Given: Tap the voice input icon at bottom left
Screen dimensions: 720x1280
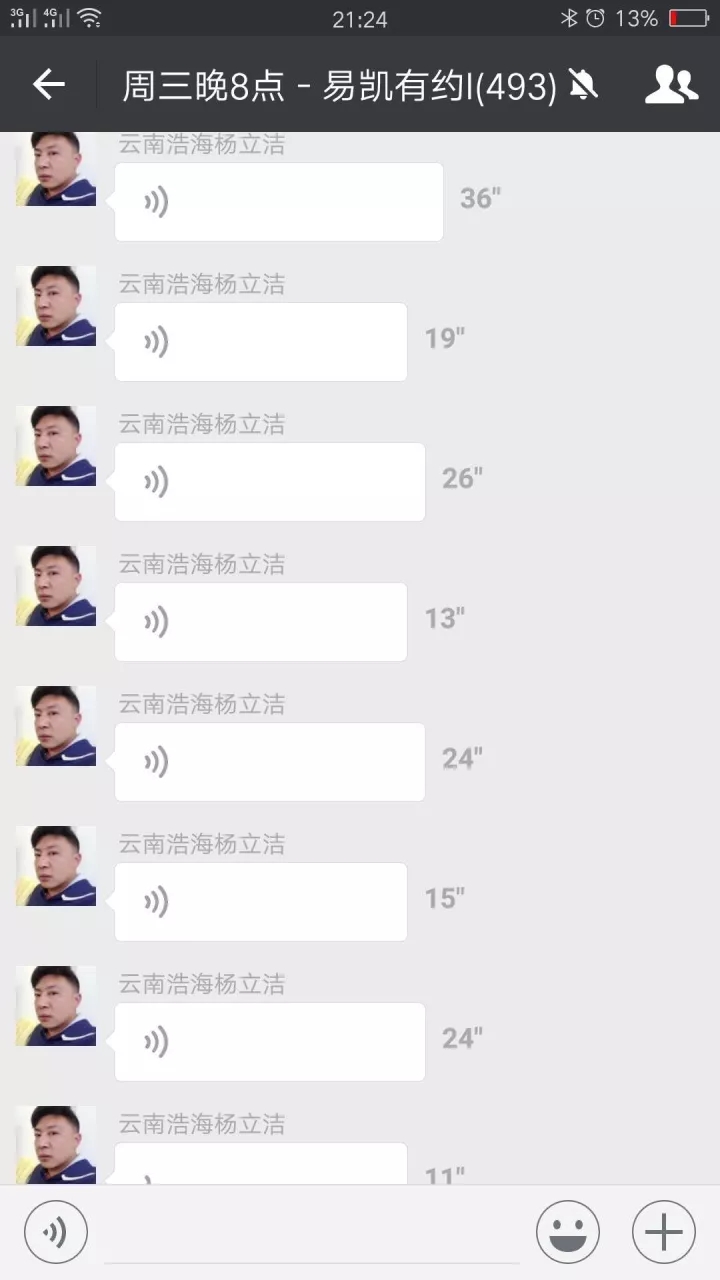Looking at the screenshot, I should click(x=56, y=1231).
